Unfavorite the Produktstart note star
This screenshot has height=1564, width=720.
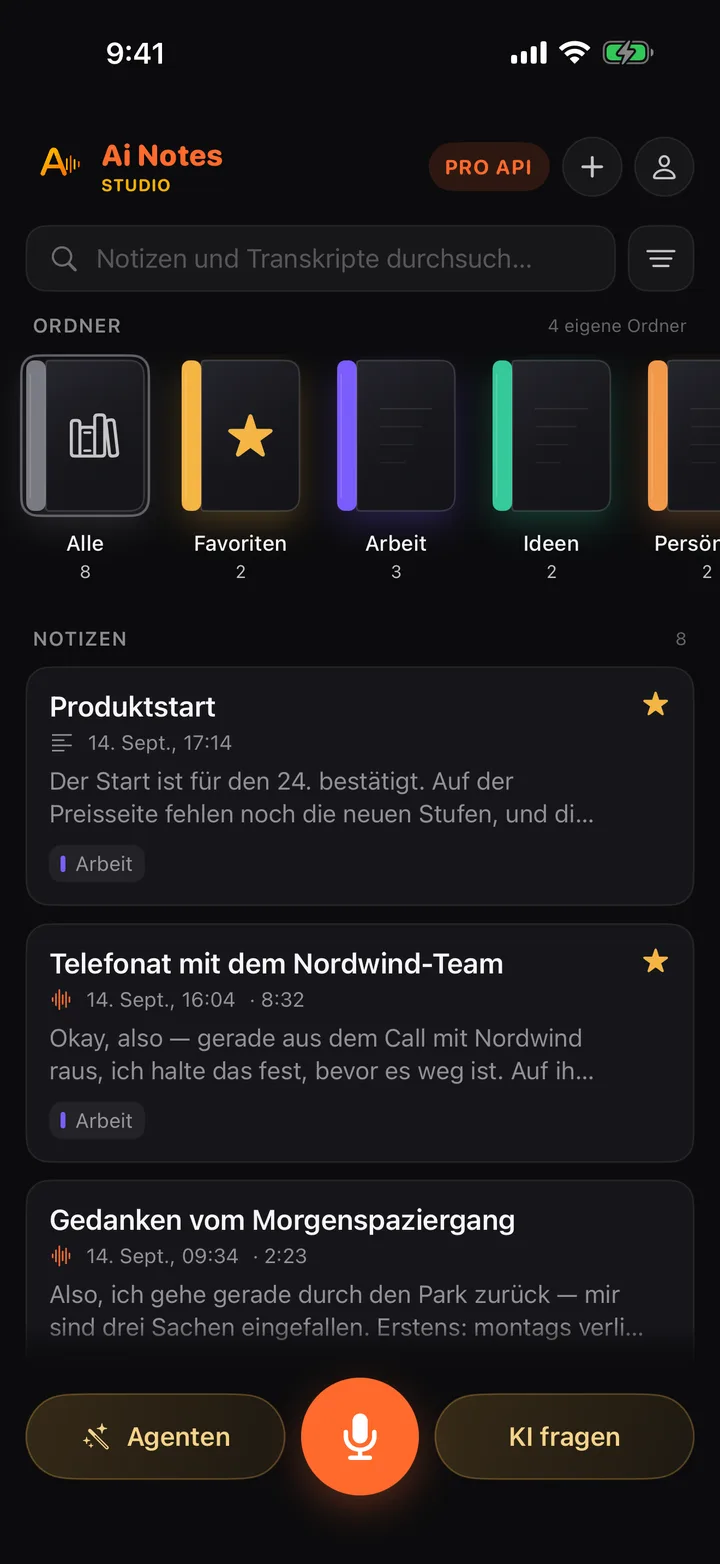coord(656,705)
